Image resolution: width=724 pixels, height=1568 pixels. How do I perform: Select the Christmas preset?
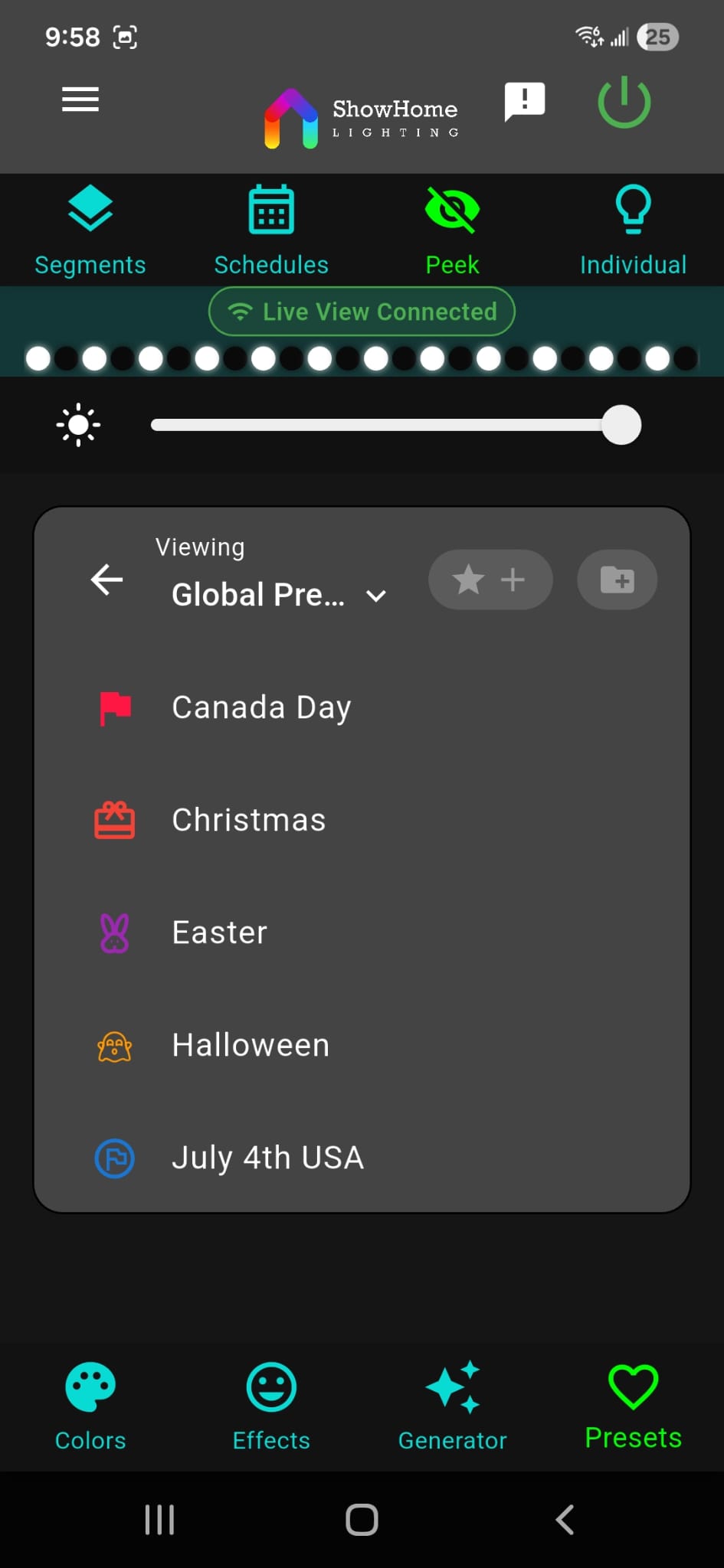tap(247, 819)
